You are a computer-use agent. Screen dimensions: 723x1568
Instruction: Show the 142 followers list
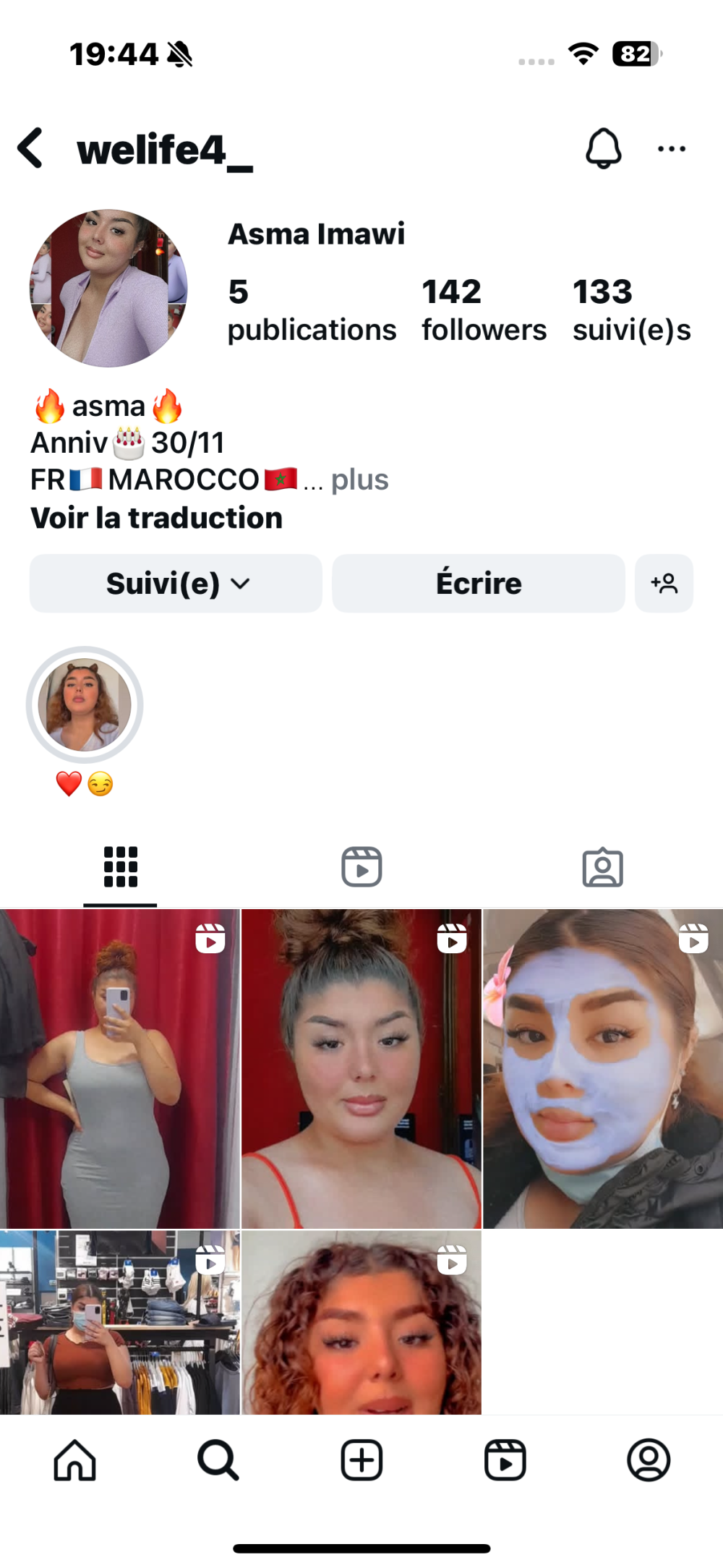coord(484,310)
